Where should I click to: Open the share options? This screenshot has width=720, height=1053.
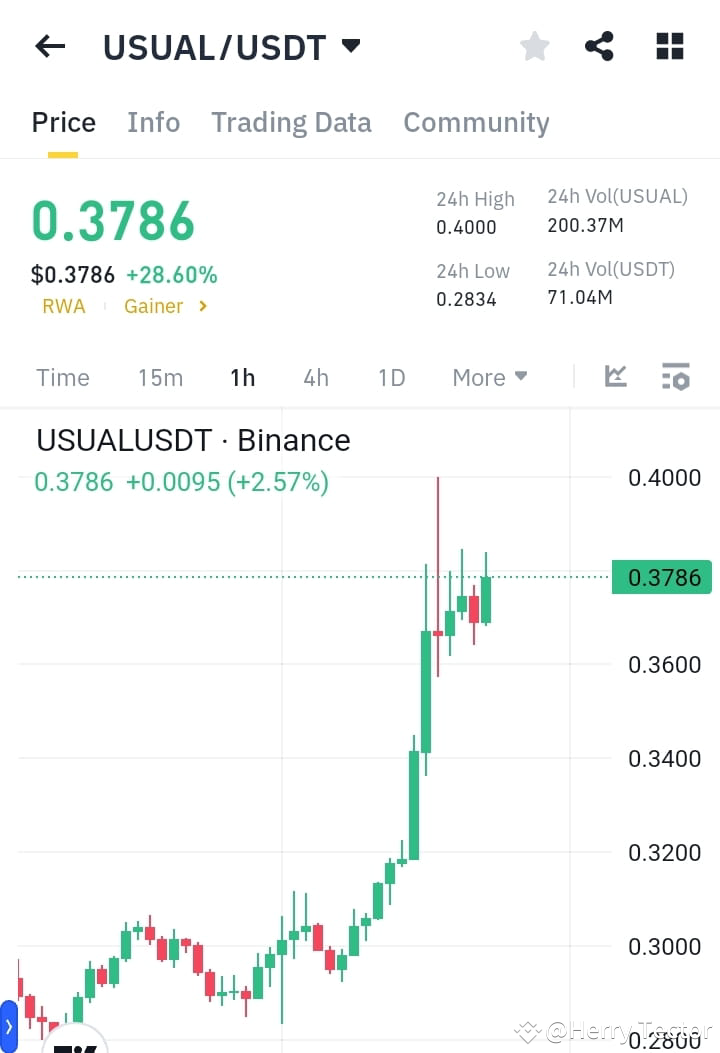599,46
